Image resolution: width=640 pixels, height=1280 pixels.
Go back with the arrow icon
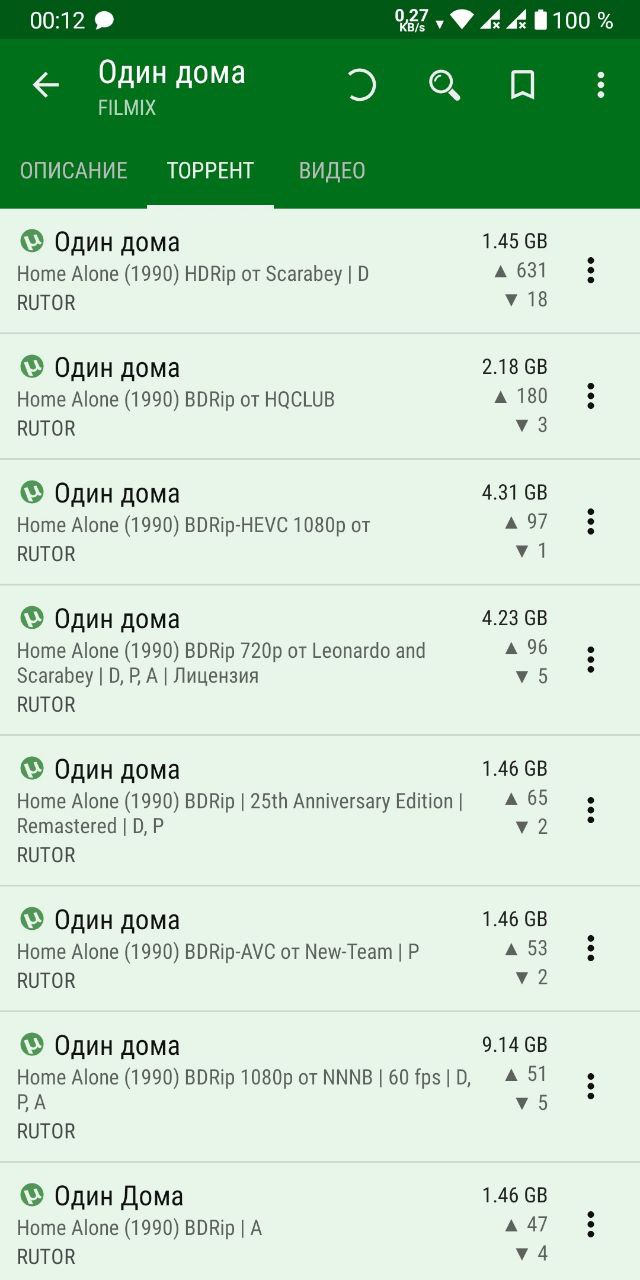coord(46,86)
